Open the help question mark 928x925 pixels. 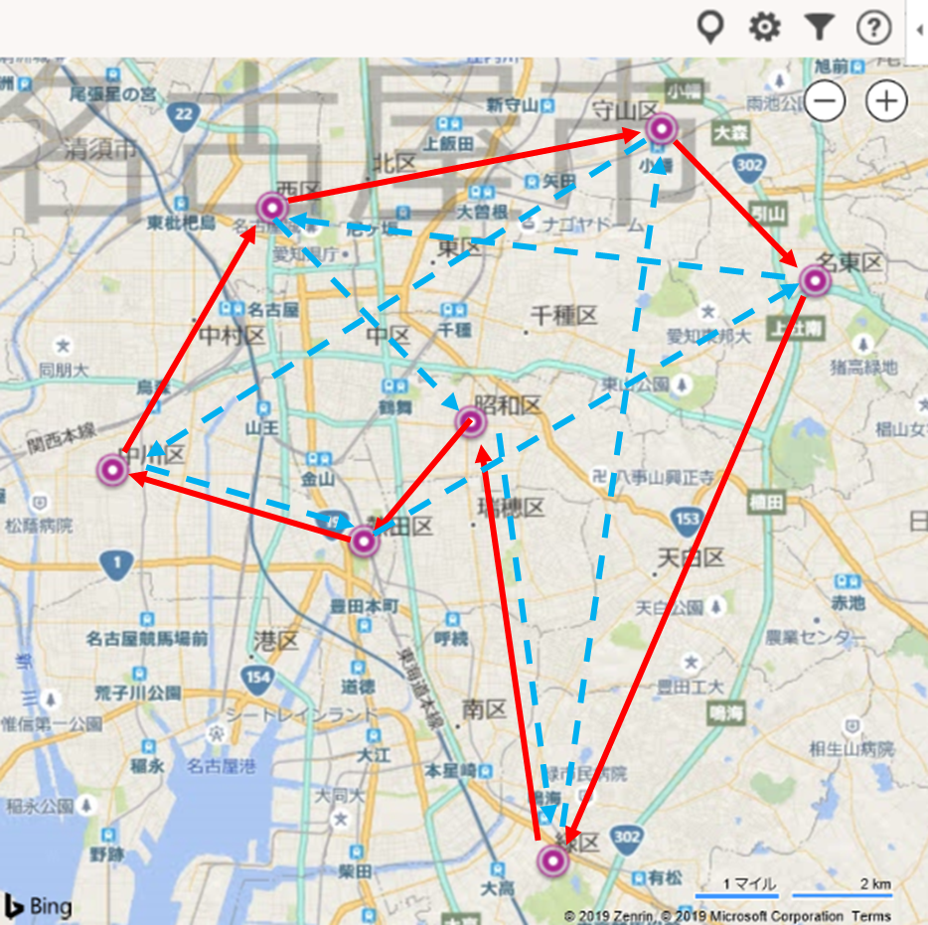click(874, 27)
